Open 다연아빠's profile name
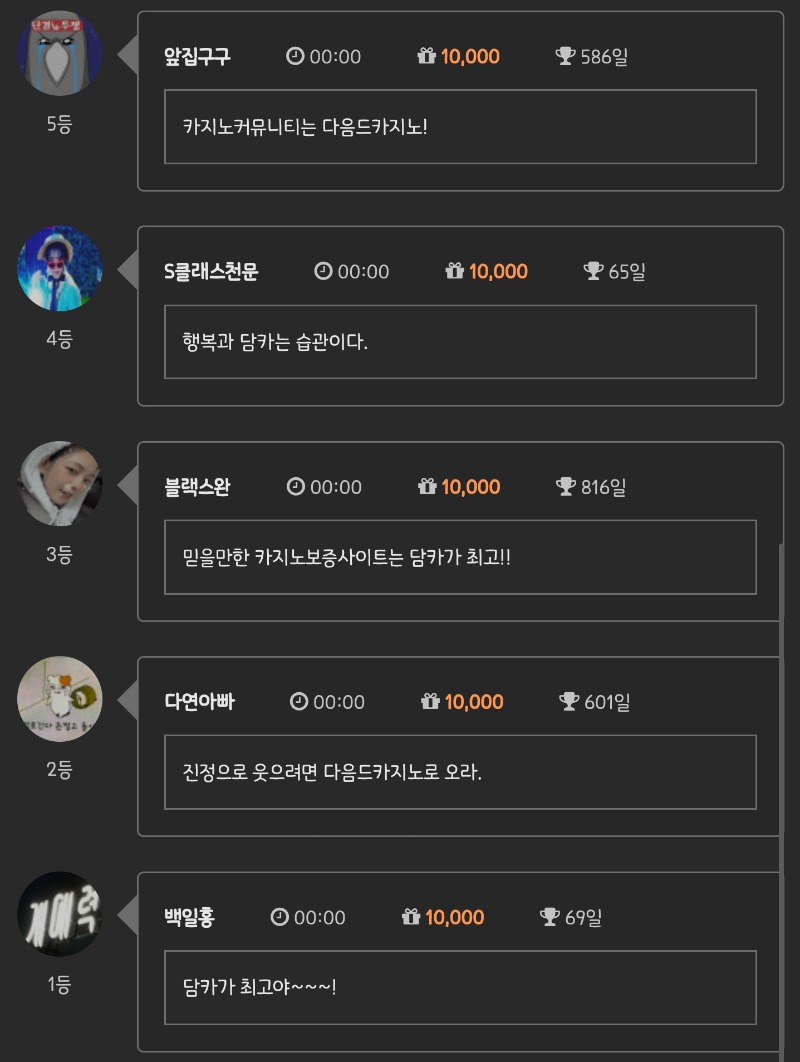 pyautogui.click(x=199, y=702)
